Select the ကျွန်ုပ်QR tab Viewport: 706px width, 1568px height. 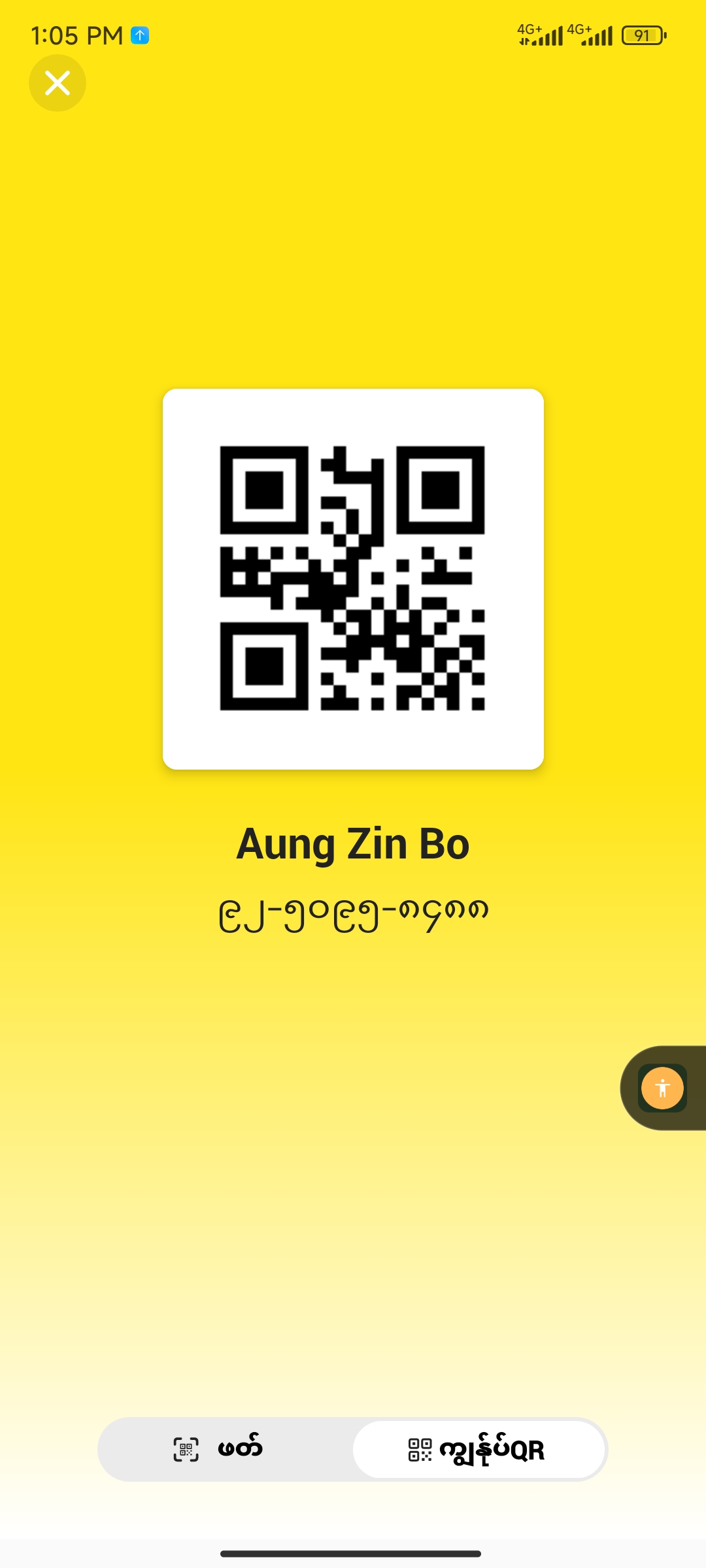478,1449
